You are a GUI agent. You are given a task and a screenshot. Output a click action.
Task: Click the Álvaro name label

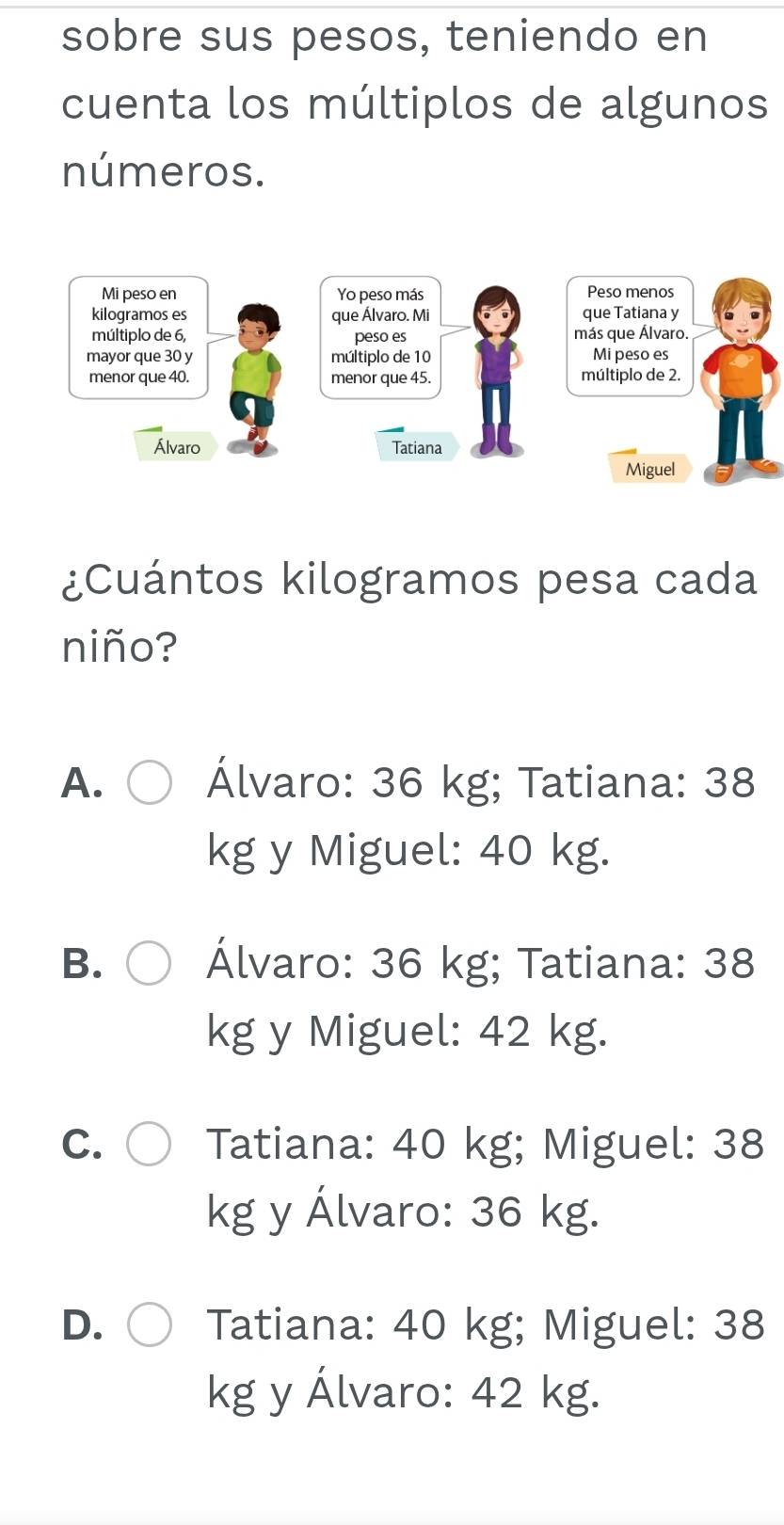(x=175, y=447)
